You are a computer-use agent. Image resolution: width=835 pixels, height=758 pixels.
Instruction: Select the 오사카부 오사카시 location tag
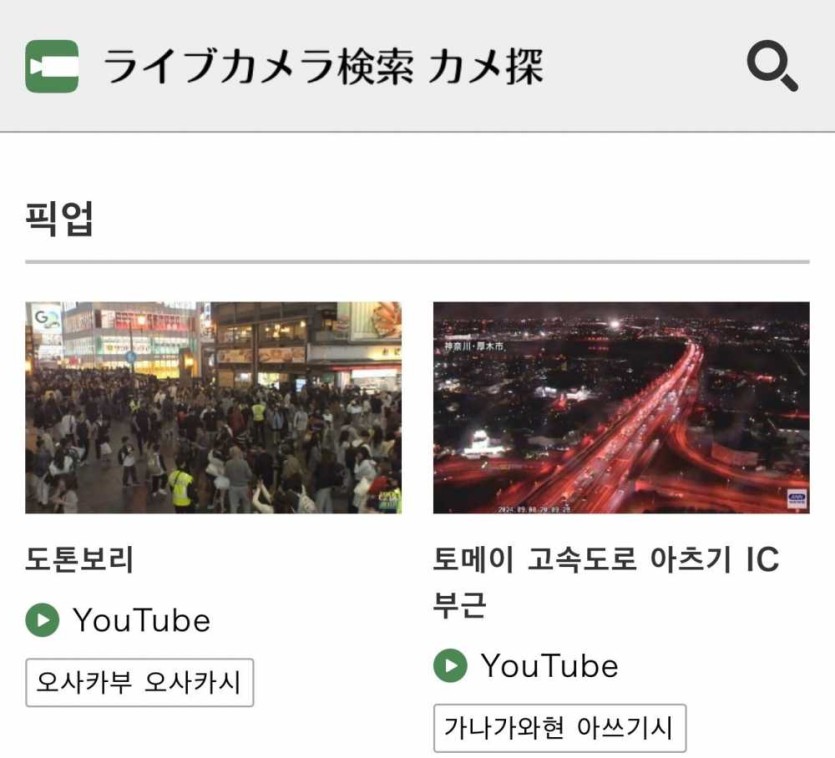[139, 683]
